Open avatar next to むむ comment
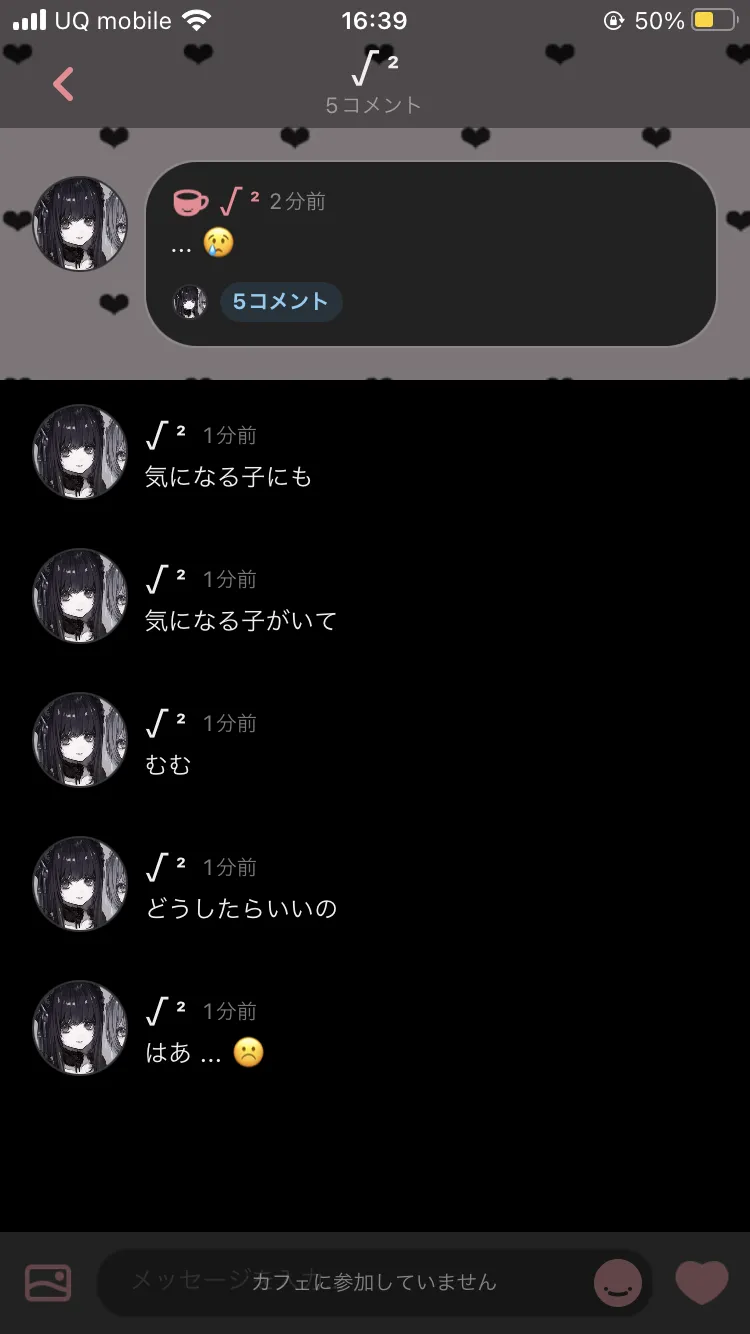 pos(80,740)
